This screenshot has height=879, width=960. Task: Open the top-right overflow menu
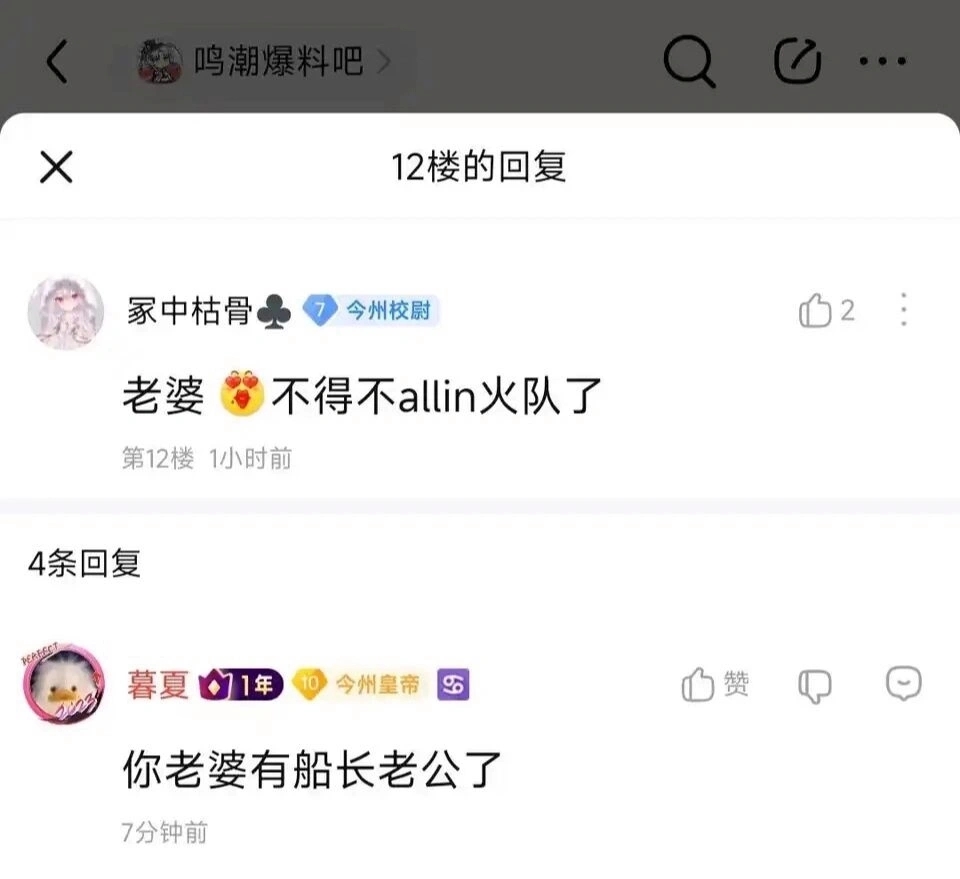pyautogui.click(x=882, y=63)
